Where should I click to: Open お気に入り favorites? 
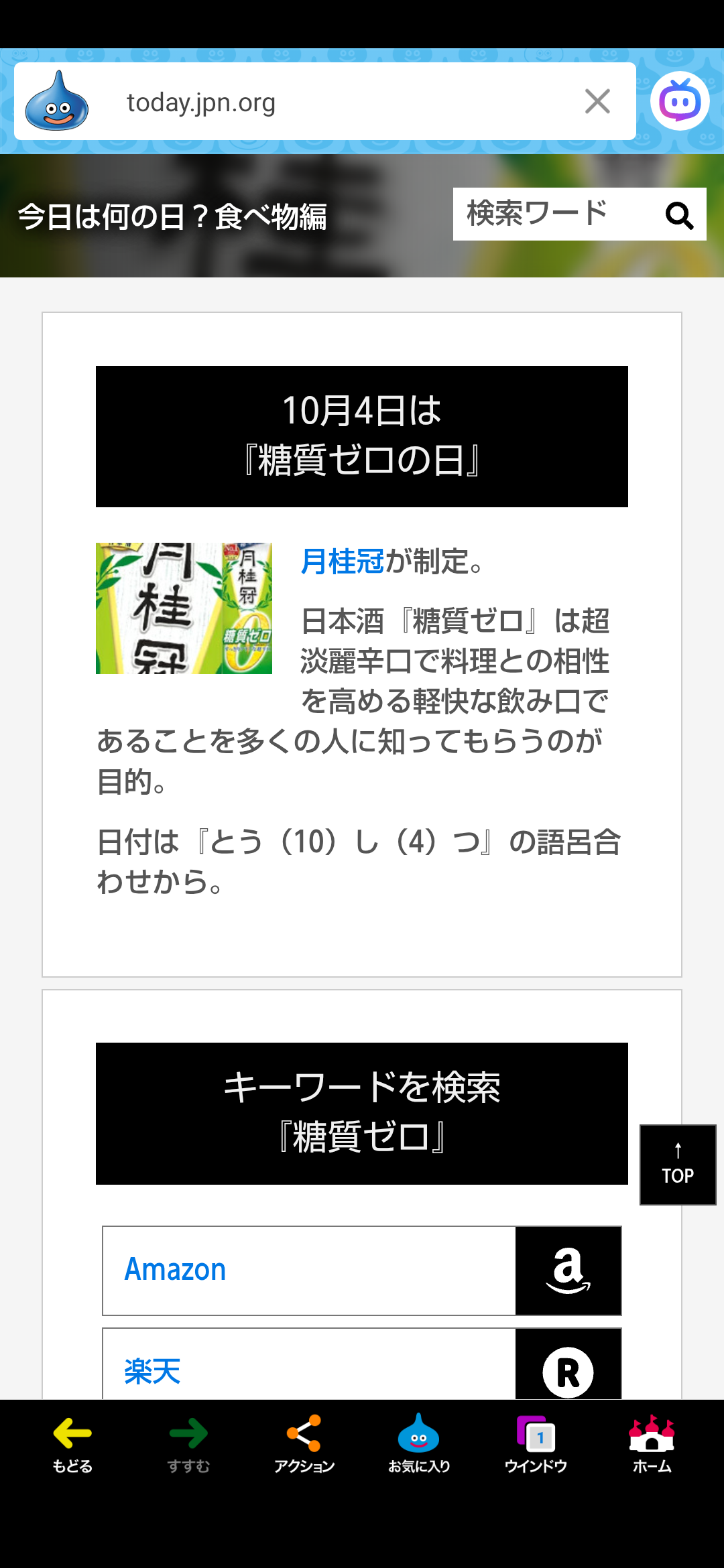pyautogui.click(x=419, y=1445)
